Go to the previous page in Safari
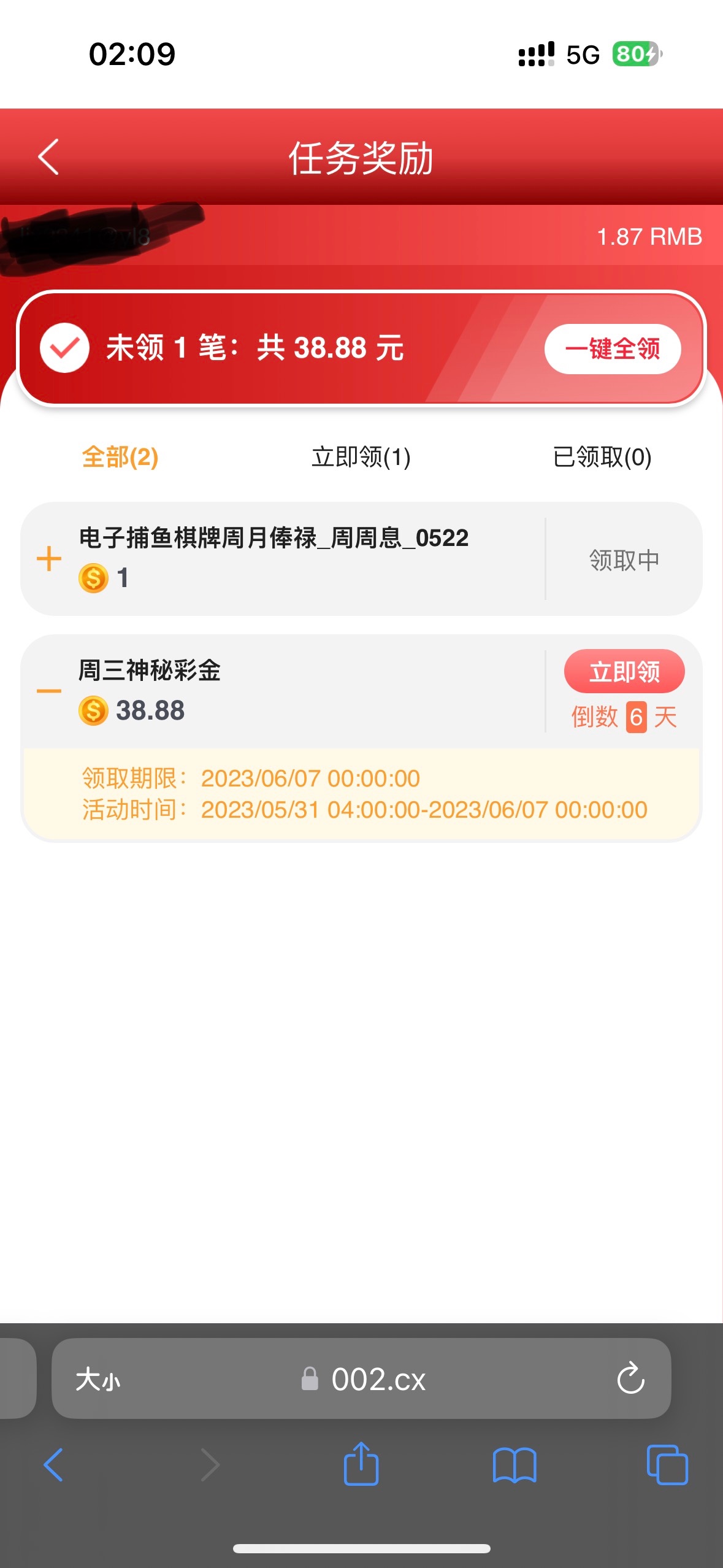The width and height of the screenshot is (723, 1568). pos(54,1465)
